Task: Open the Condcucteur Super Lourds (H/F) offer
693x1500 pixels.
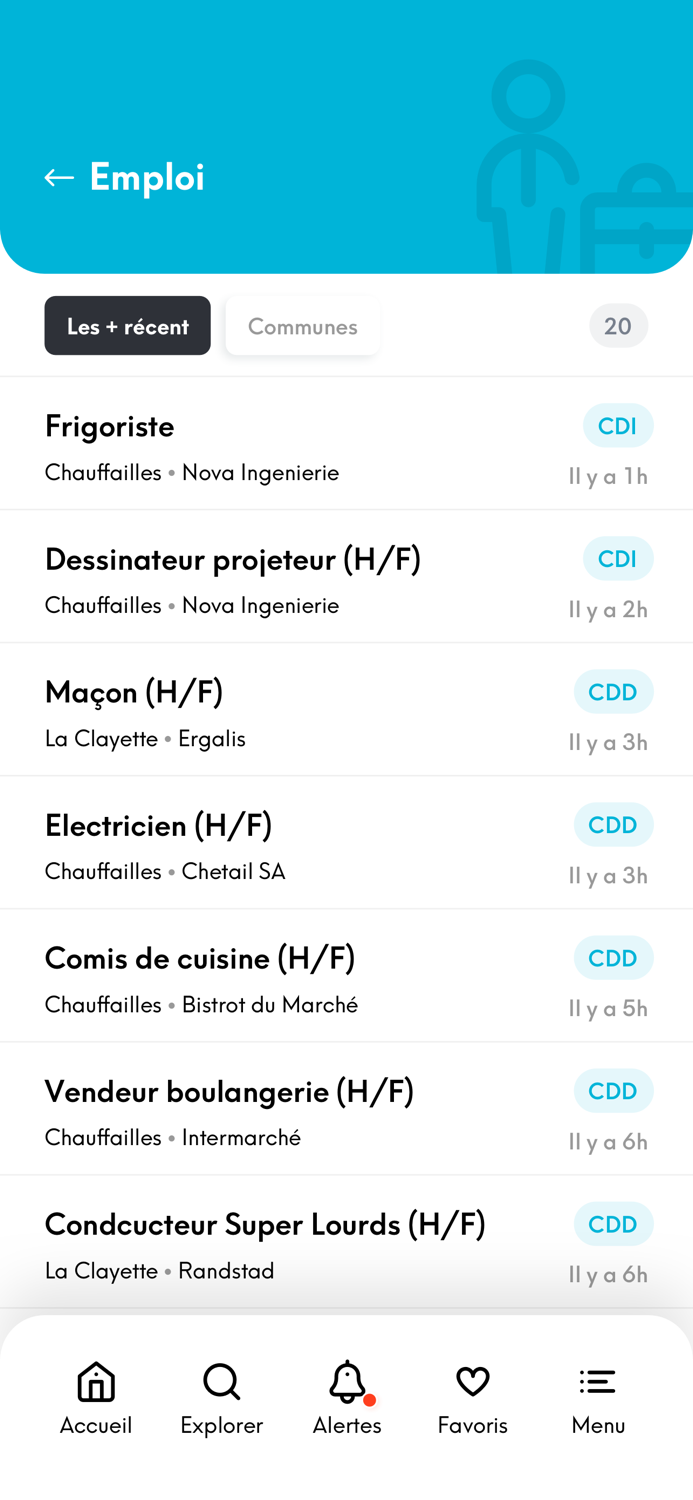Action: pos(300,1243)
